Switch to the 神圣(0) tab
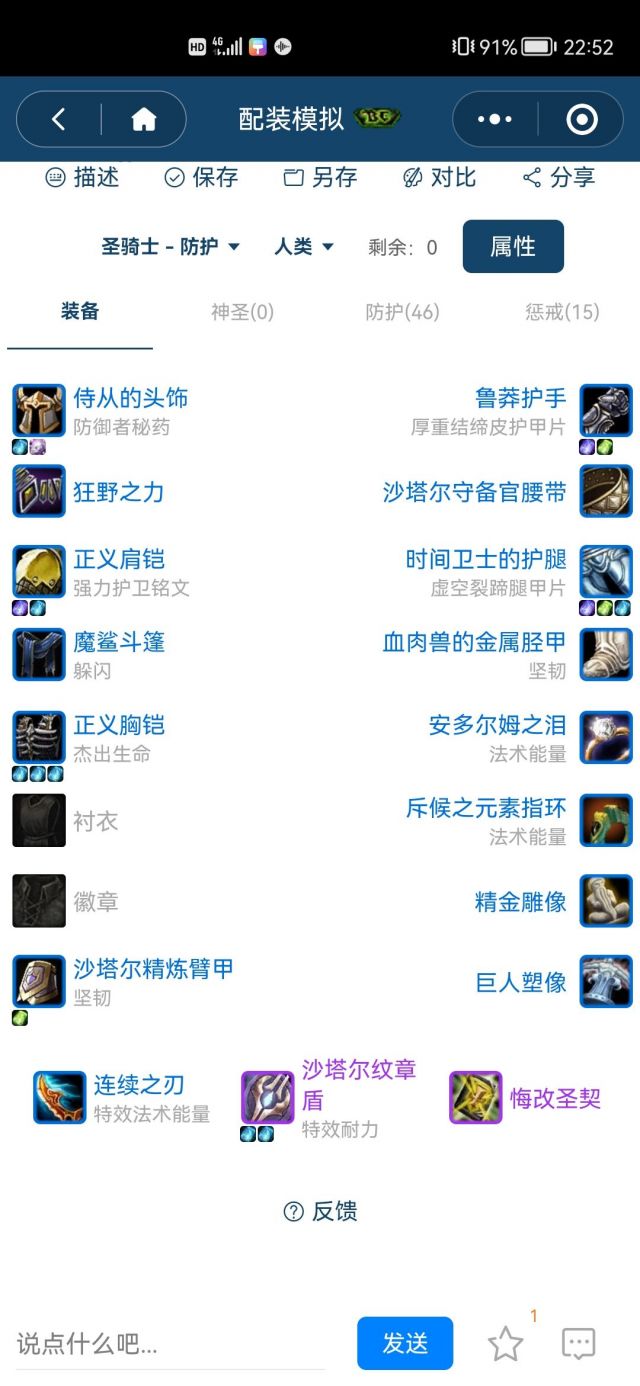The height and width of the screenshot is (1386, 640). (242, 312)
